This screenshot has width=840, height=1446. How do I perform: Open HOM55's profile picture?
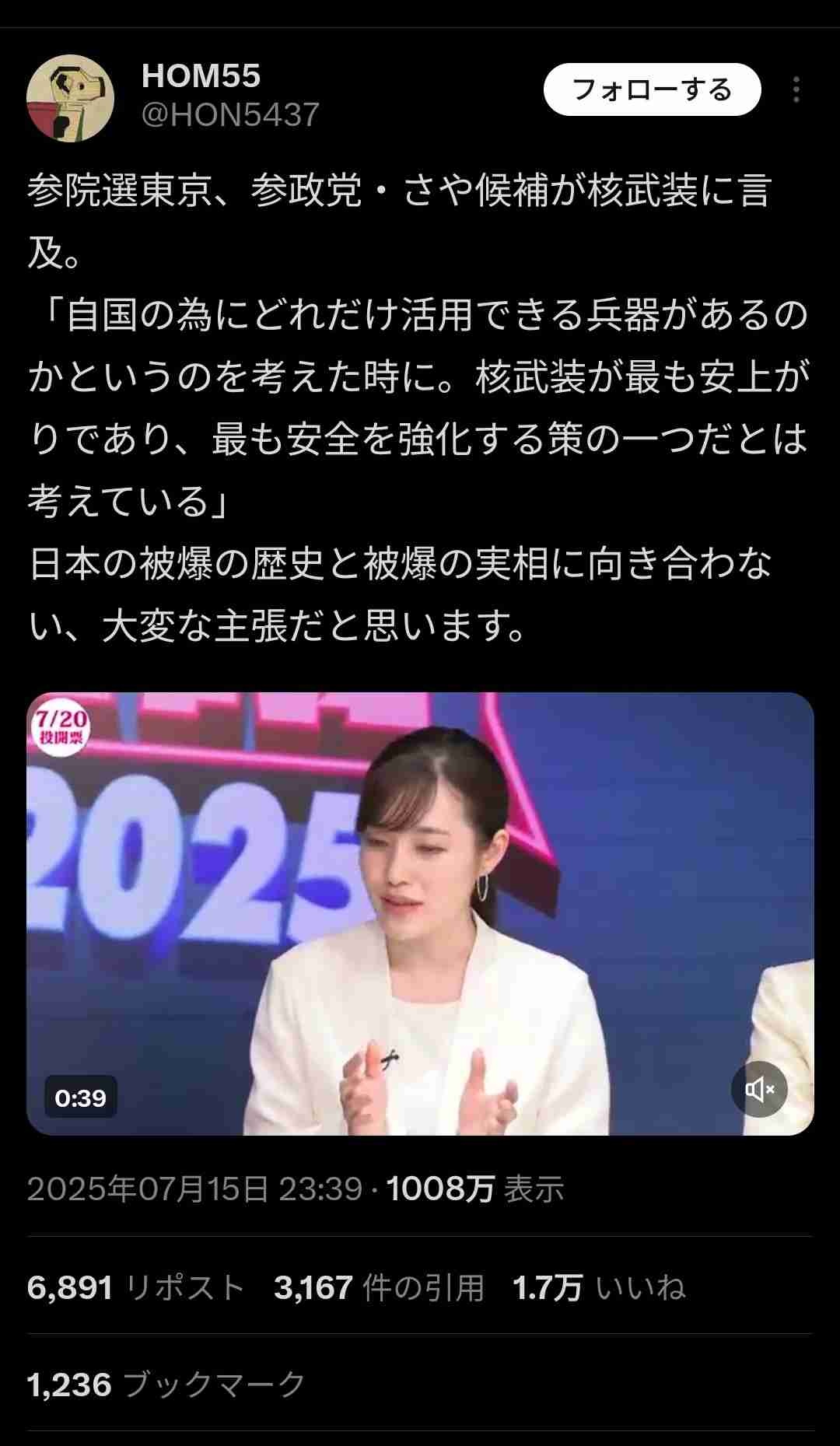(71, 98)
